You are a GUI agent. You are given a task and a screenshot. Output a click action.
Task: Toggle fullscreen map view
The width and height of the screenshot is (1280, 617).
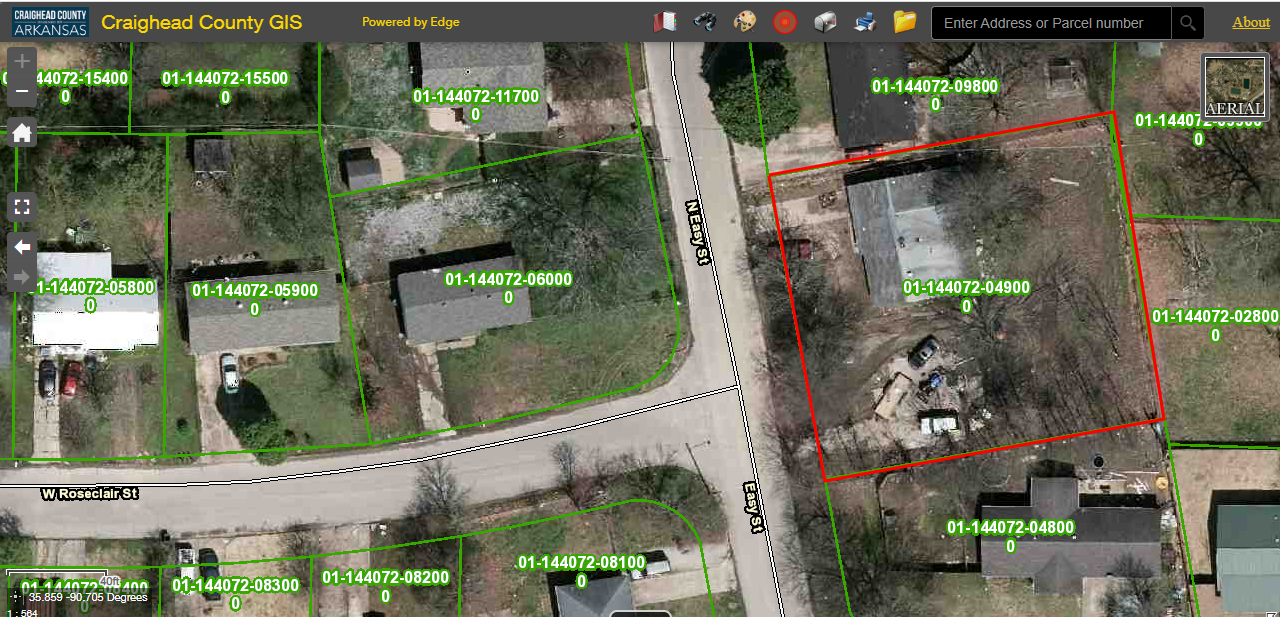click(x=22, y=207)
